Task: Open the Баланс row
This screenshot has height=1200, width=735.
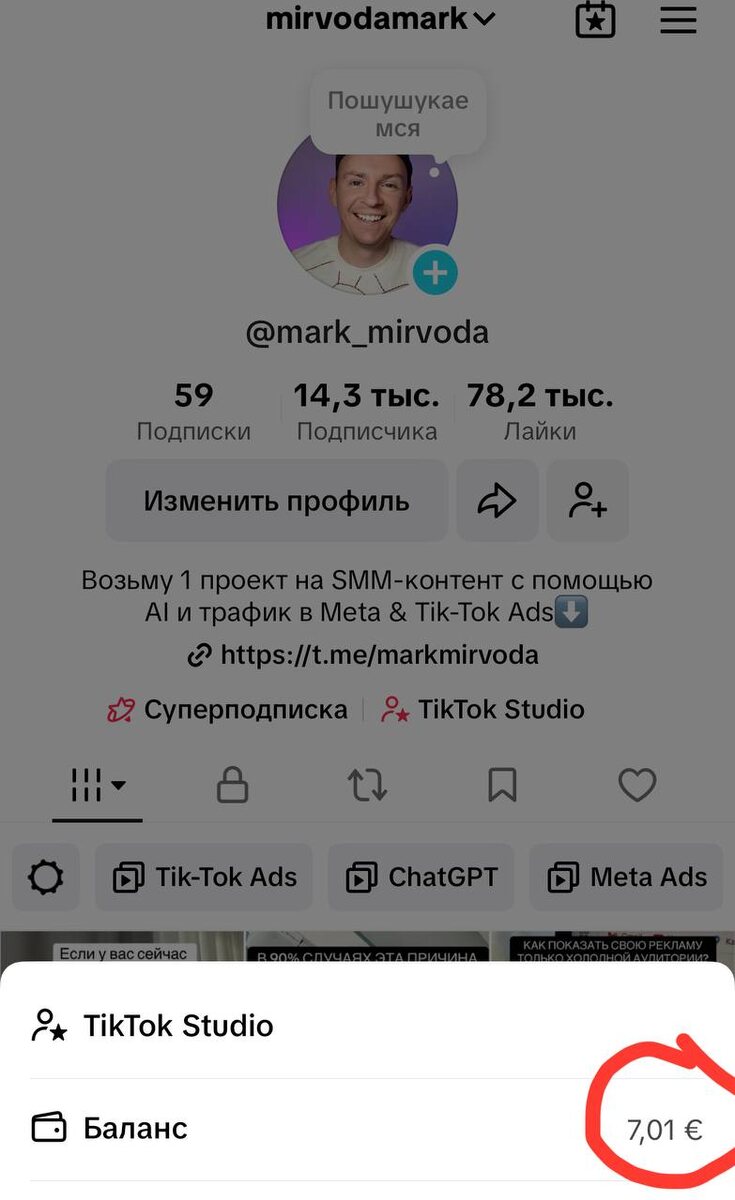Action: point(367,1129)
